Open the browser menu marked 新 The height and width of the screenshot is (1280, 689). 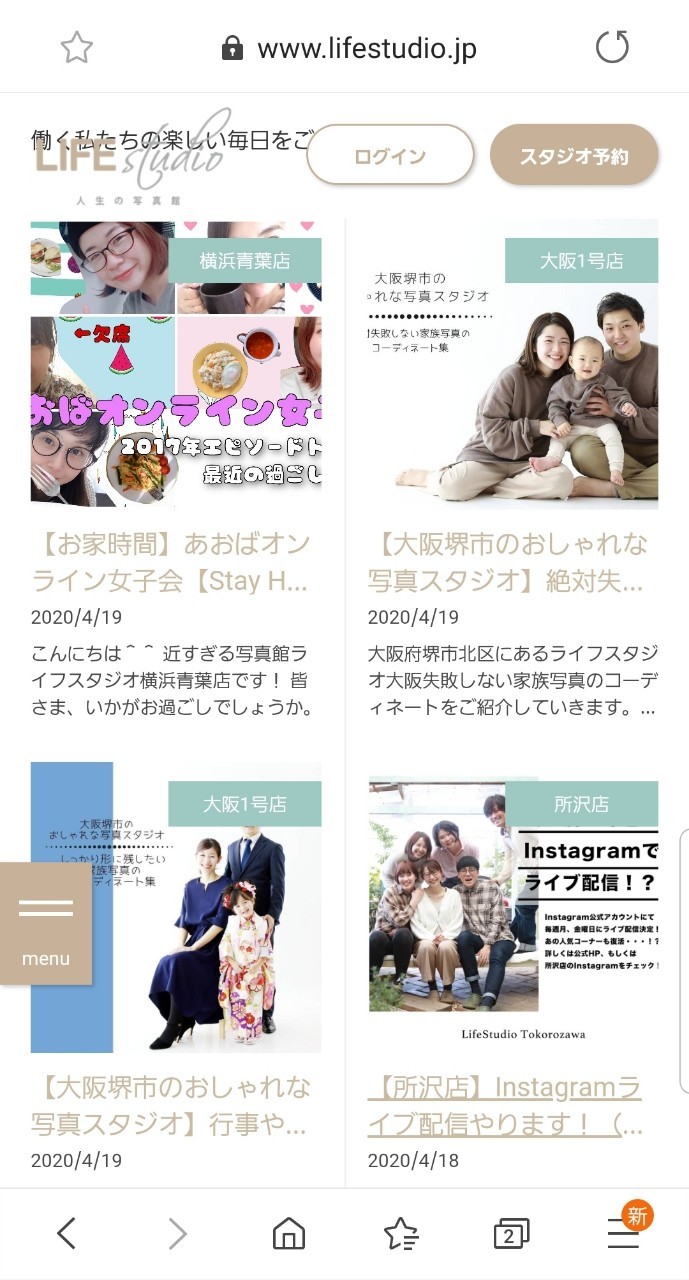pos(623,1235)
